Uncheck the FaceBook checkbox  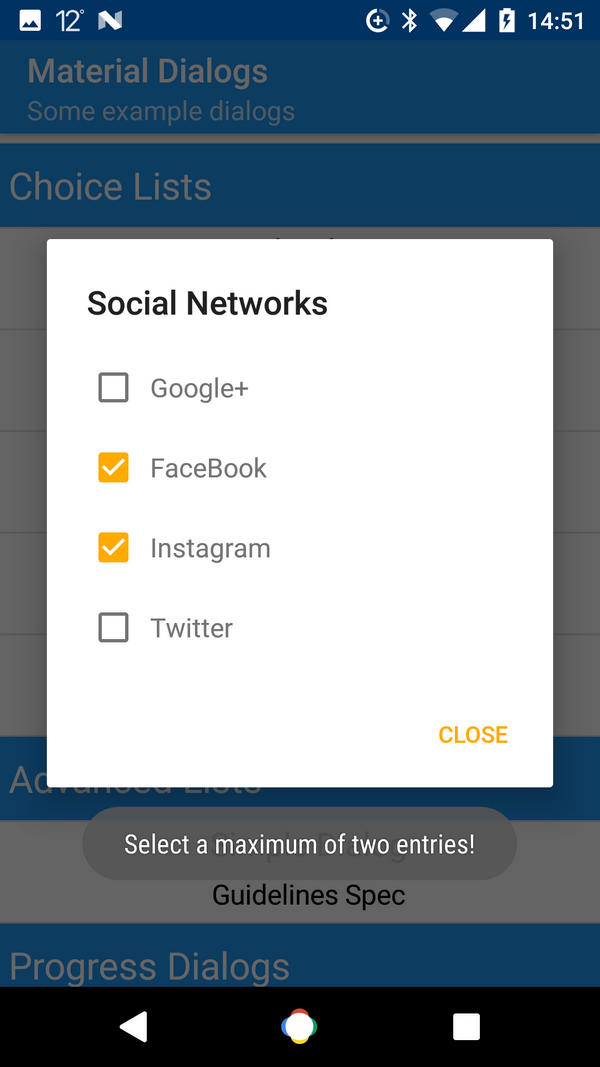tap(114, 468)
